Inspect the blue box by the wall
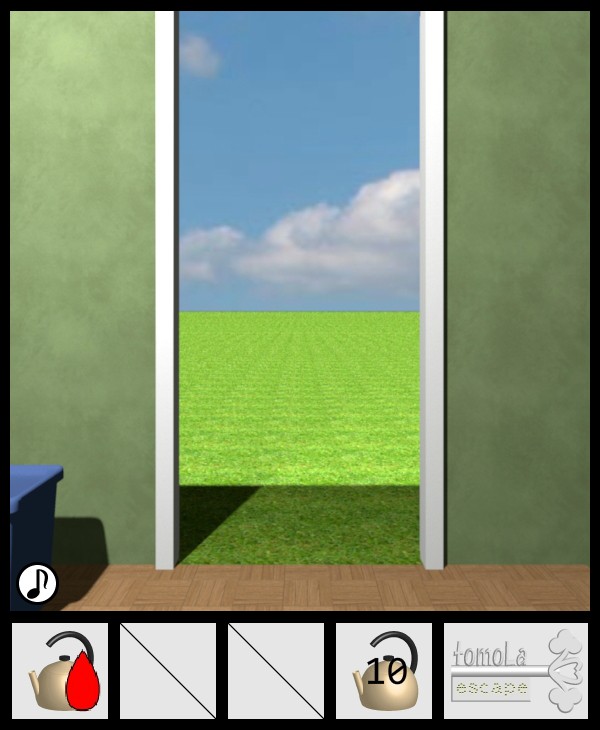Screen dimensions: 600x730 click(33, 510)
